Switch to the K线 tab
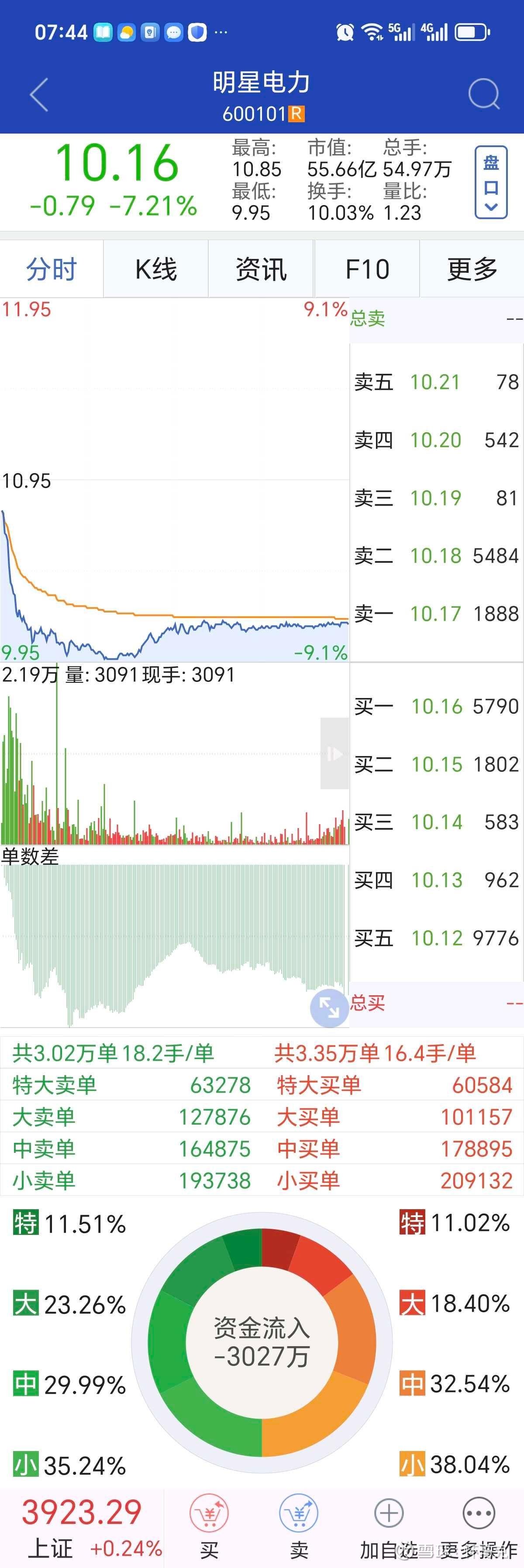The height and width of the screenshot is (1568, 524). coord(156,269)
